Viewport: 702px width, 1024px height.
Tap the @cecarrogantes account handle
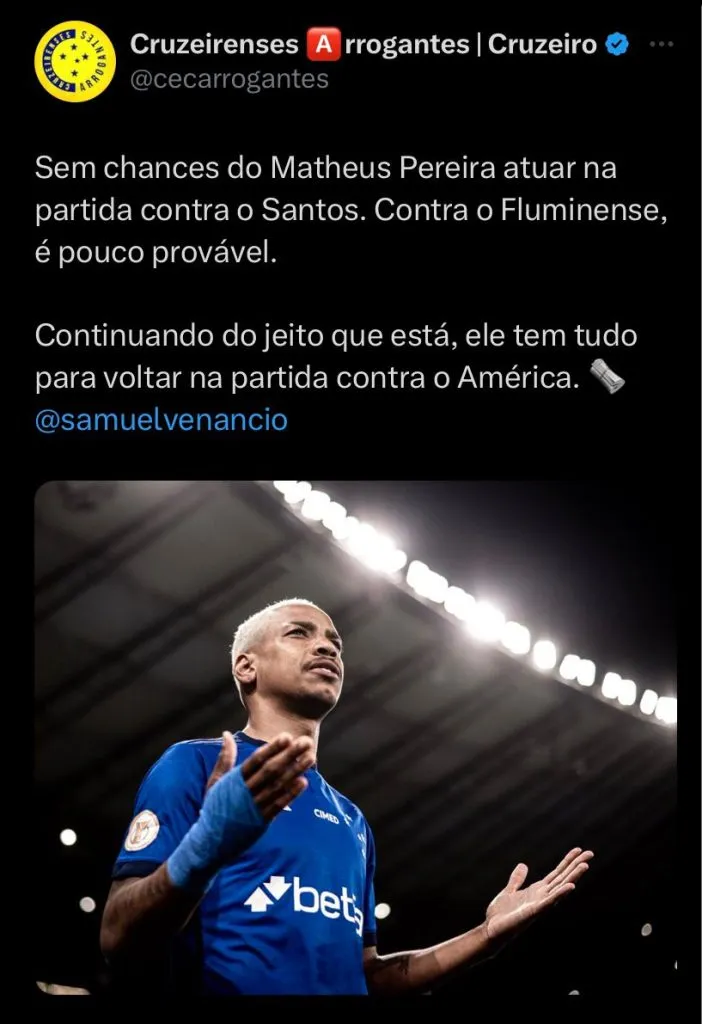(229, 80)
